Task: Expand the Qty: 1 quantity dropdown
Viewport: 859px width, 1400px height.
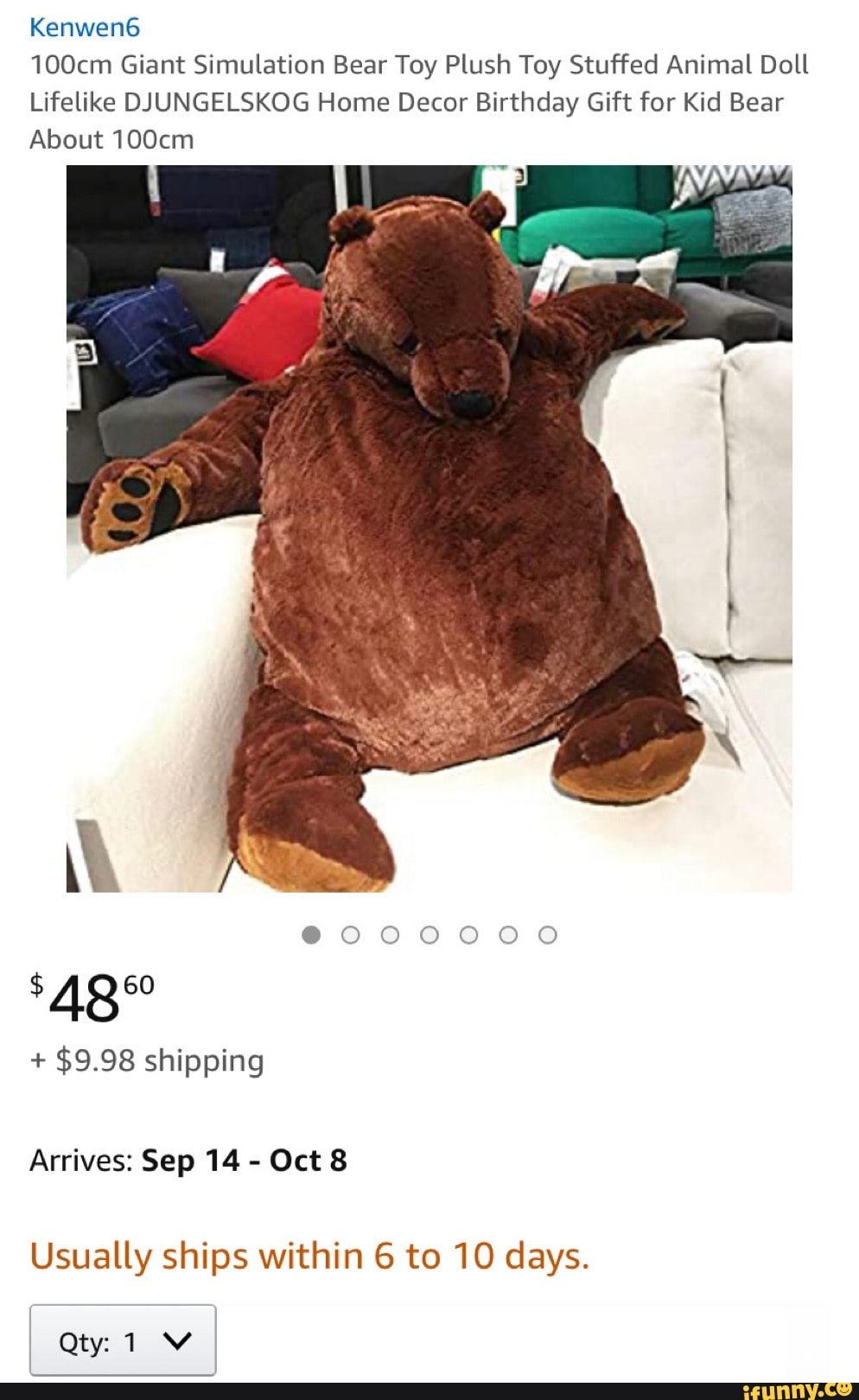Action: pos(123,1340)
